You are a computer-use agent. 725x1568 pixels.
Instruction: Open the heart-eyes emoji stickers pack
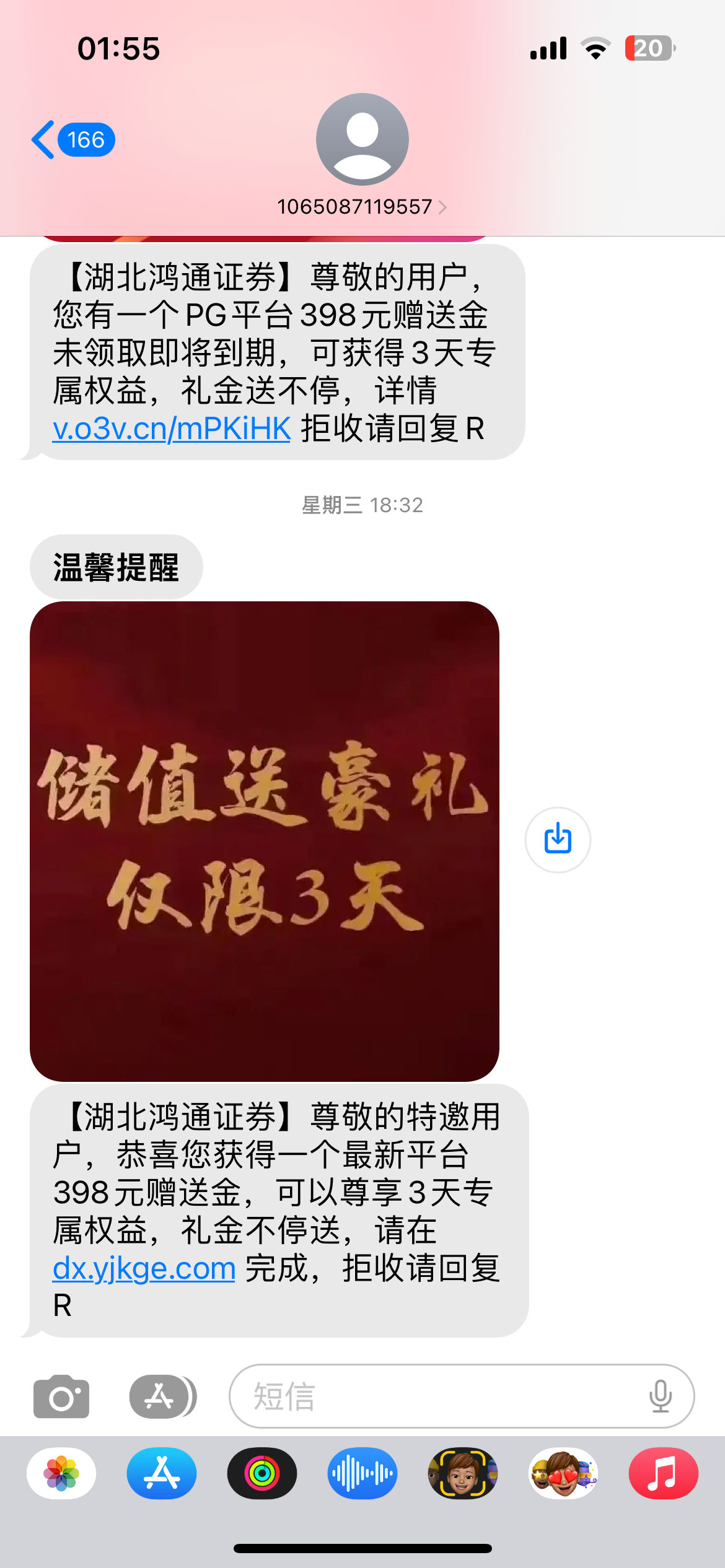tap(563, 1473)
